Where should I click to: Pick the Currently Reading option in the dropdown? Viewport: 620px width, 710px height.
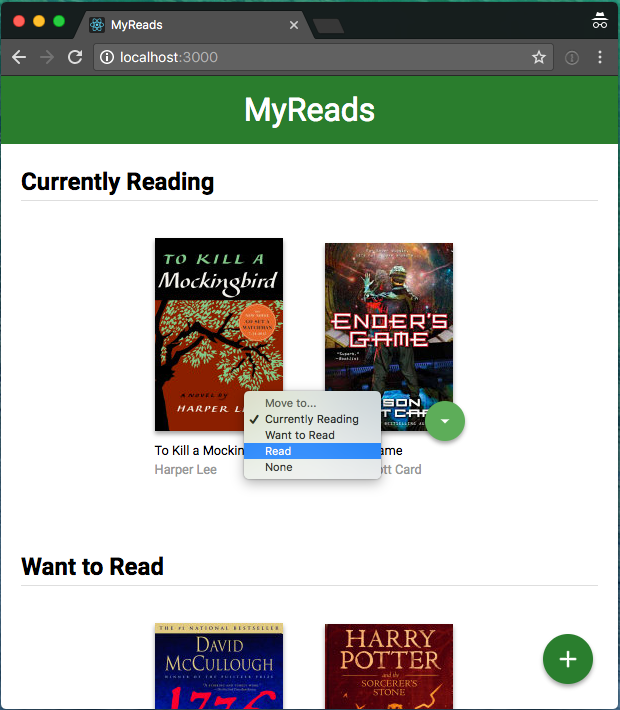(311, 419)
